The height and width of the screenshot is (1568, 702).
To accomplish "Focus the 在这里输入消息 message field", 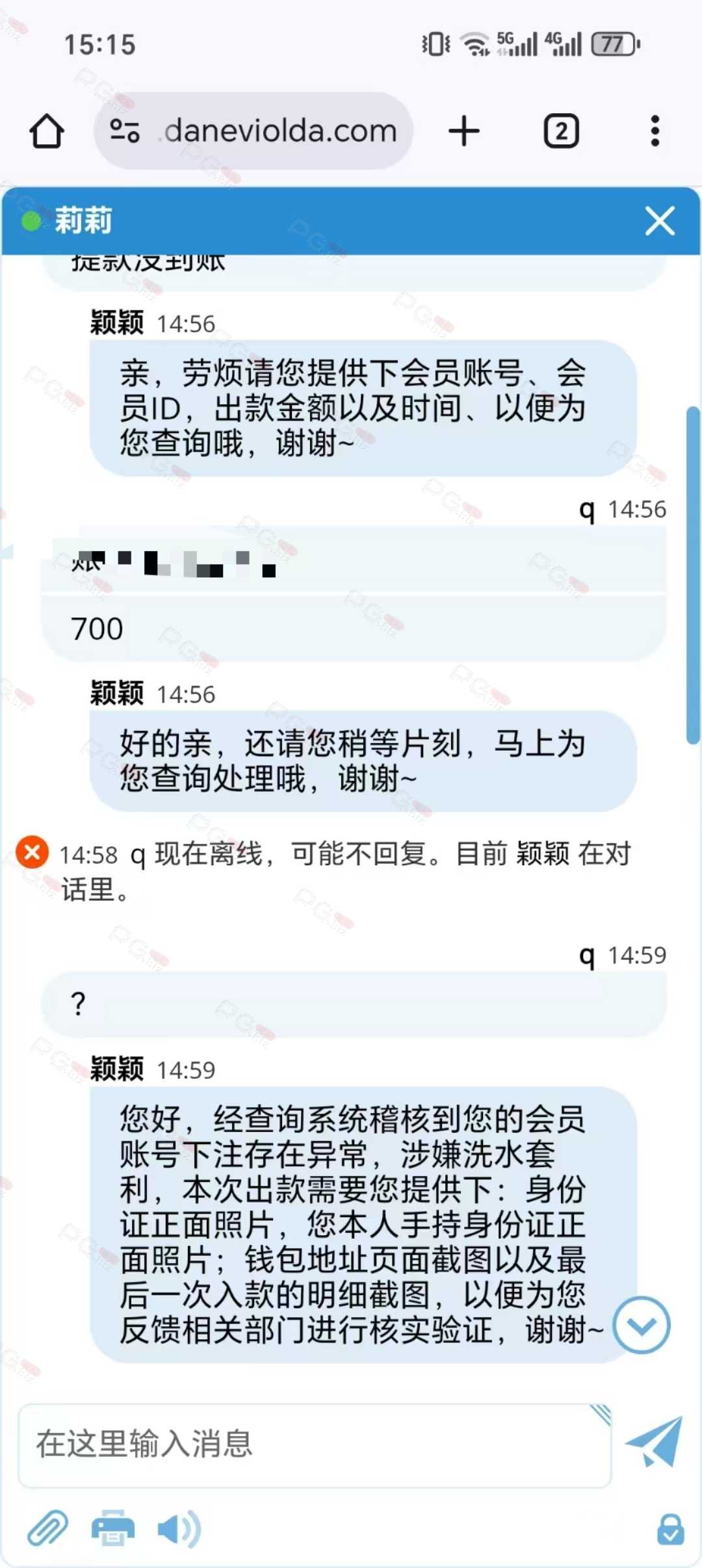I will [315, 1446].
